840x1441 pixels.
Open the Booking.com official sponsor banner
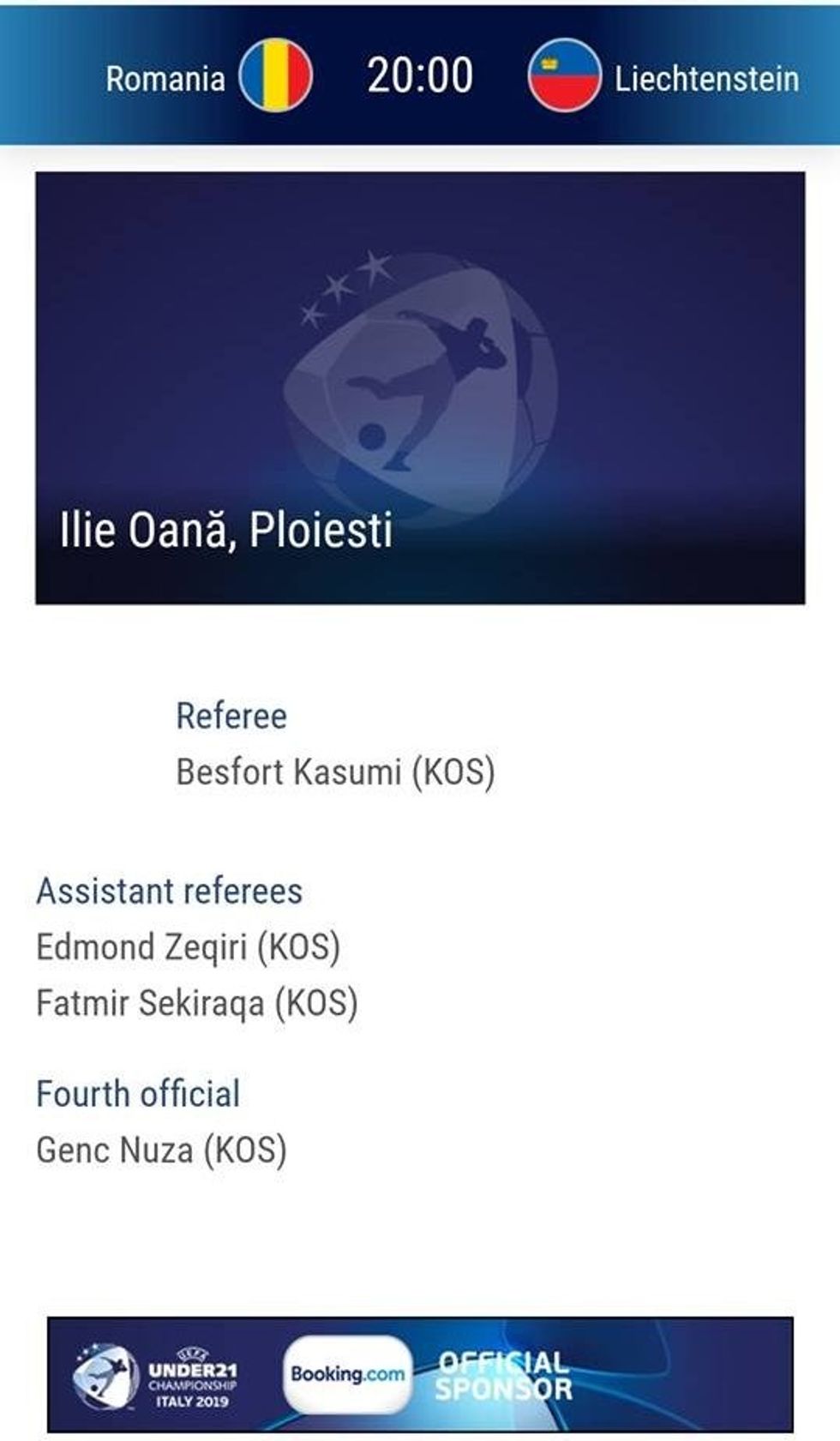pyautogui.click(x=420, y=1373)
